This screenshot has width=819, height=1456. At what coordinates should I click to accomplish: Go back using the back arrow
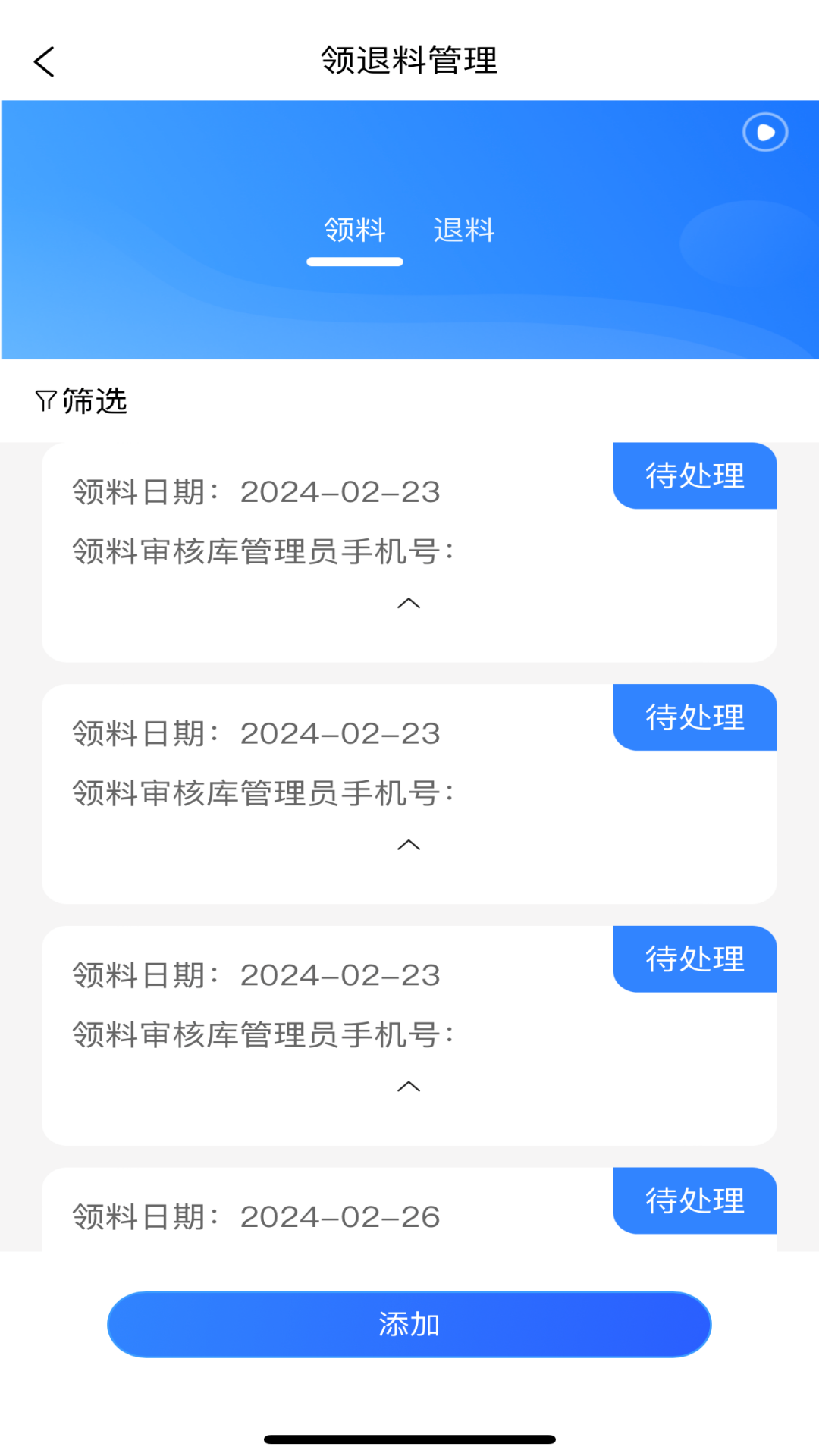click(x=44, y=62)
